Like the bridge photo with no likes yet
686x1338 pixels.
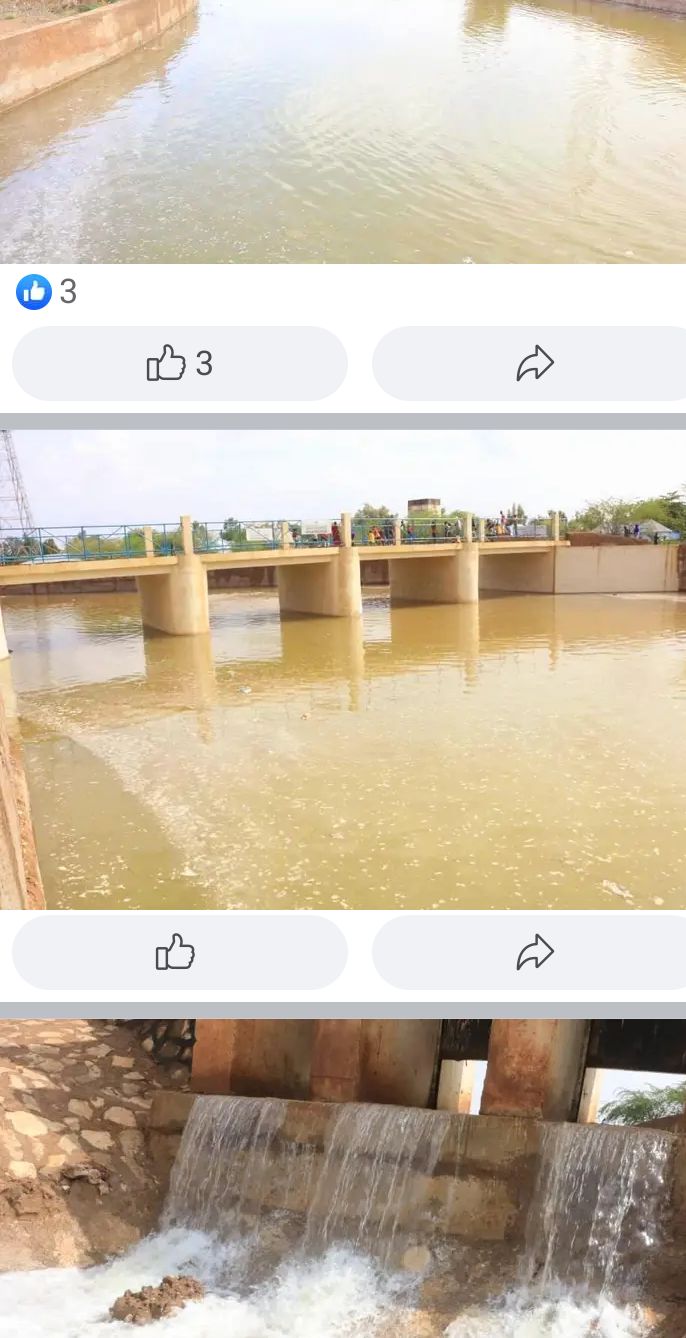[180, 952]
